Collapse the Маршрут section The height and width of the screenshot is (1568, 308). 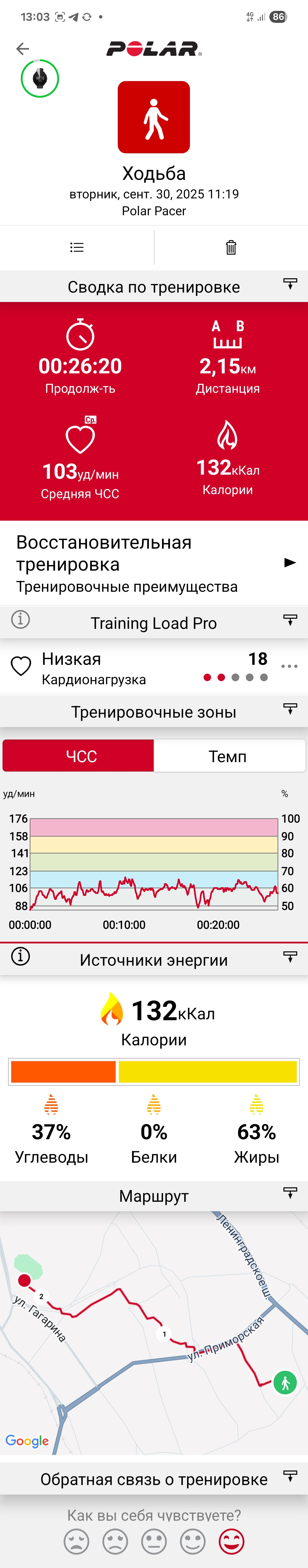click(290, 1192)
